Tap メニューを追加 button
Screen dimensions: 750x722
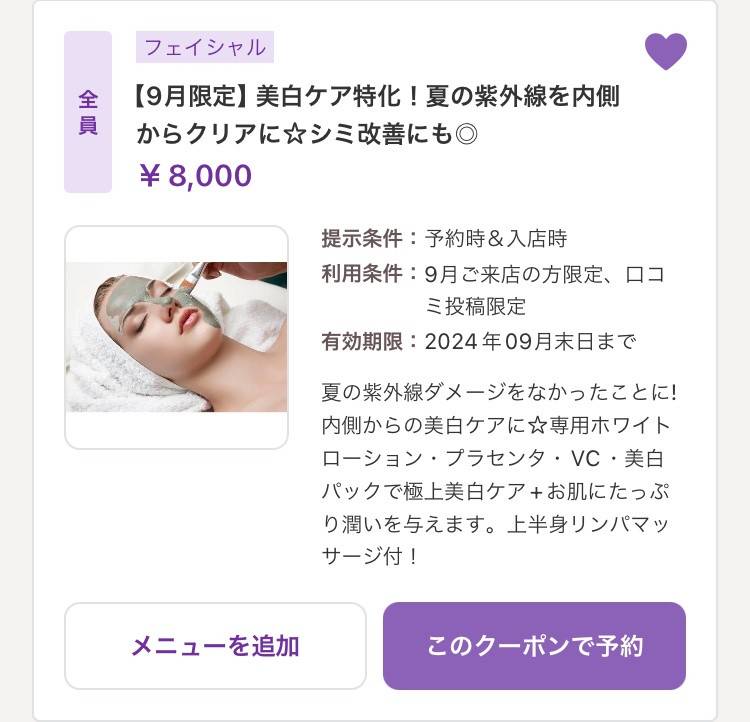point(215,646)
